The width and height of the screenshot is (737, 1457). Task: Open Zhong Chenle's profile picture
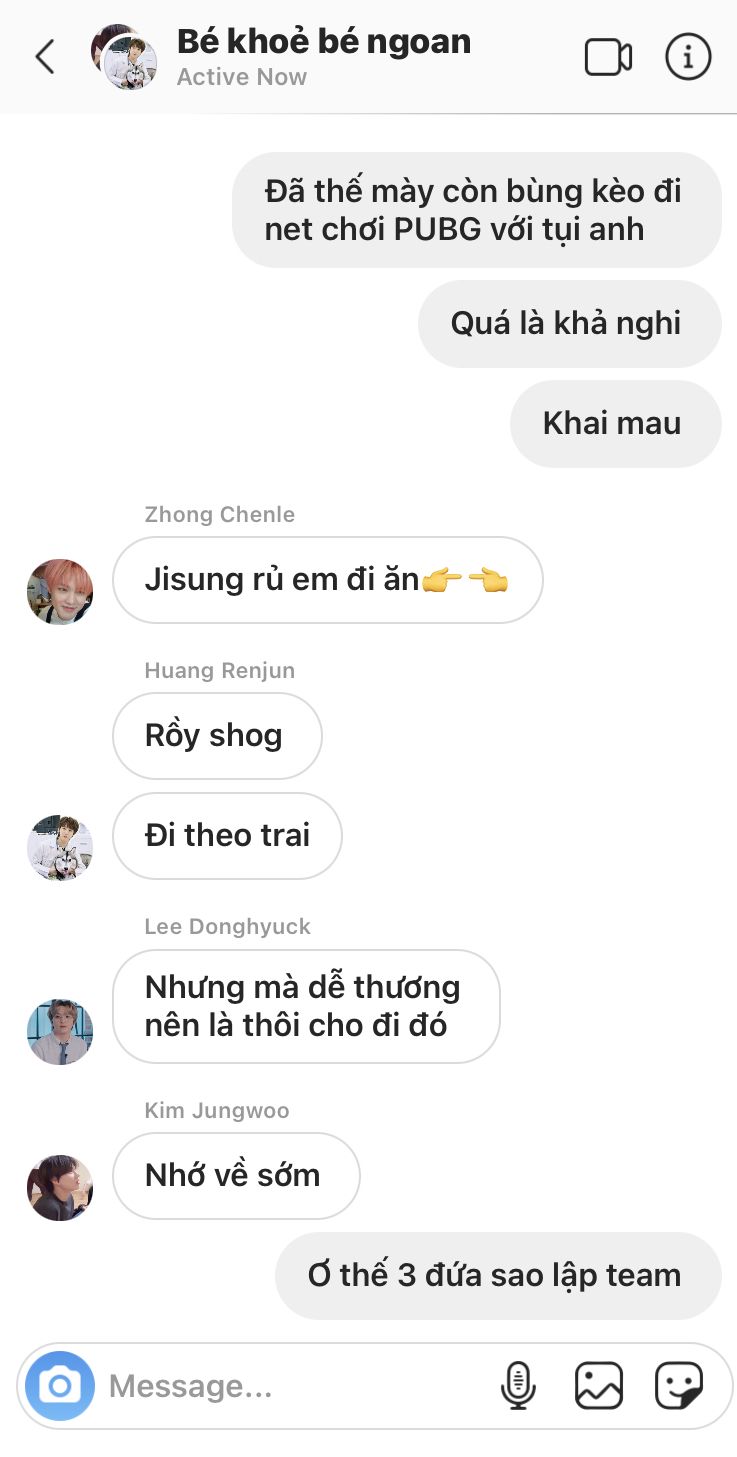pos(60,592)
